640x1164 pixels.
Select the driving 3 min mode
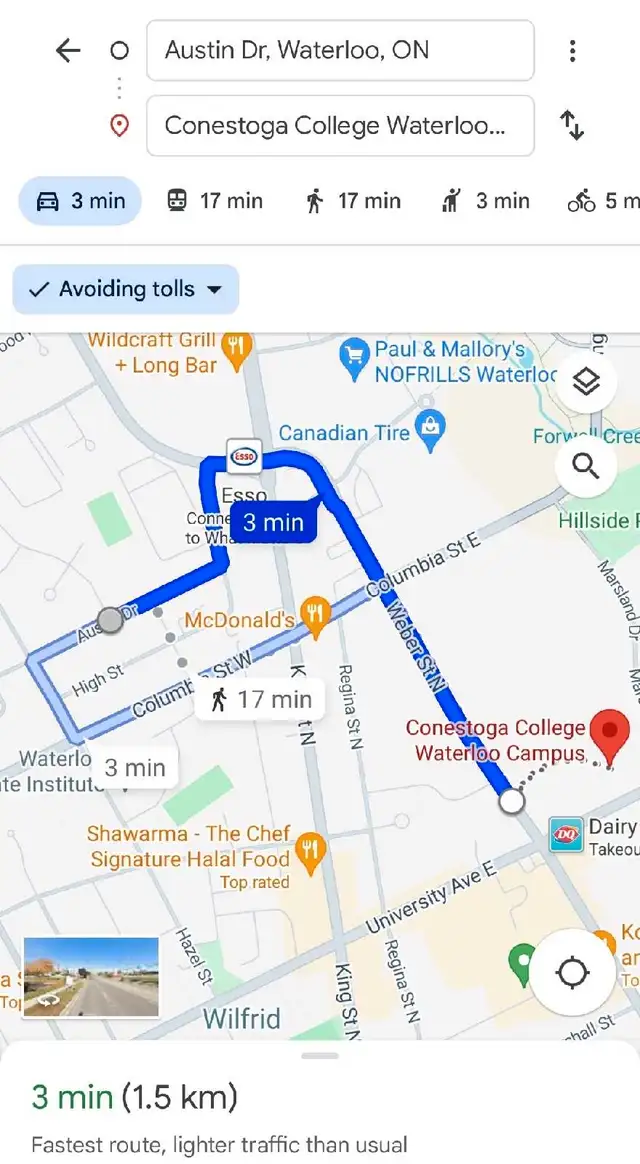(81, 201)
